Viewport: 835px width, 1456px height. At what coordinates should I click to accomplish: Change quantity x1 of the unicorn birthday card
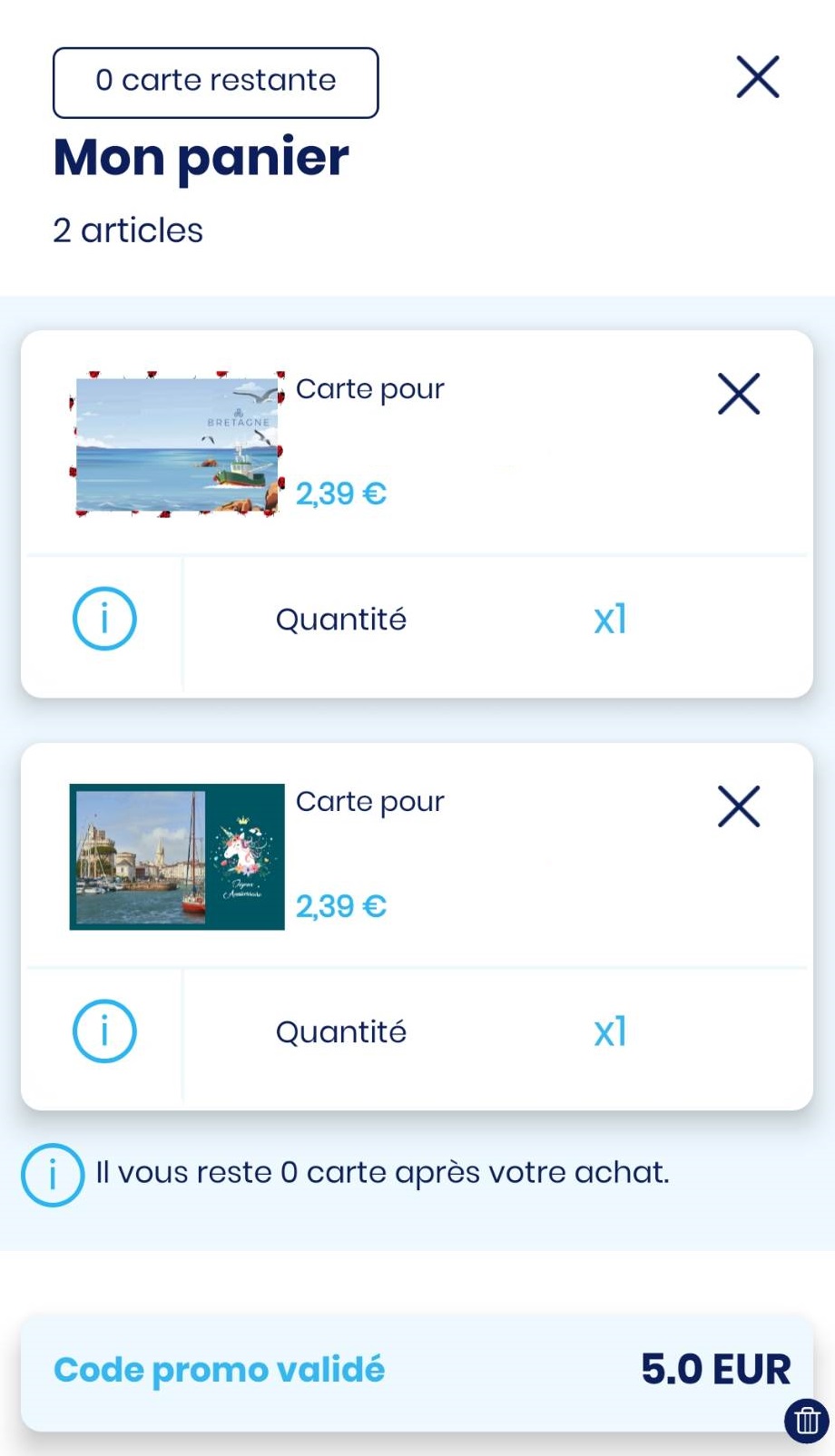pos(610,1032)
